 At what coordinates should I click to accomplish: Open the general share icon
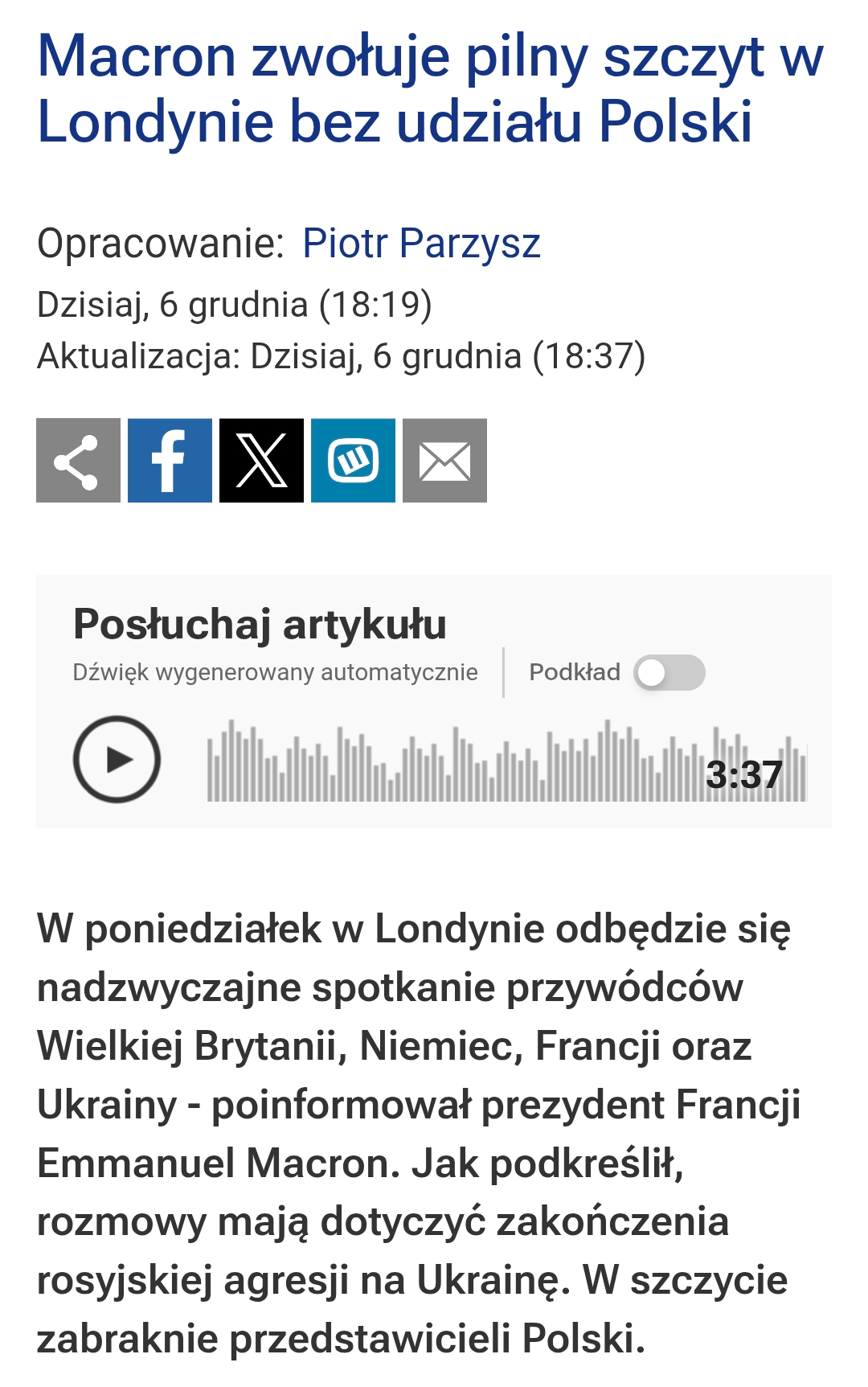pyautogui.click(x=78, y=461)
